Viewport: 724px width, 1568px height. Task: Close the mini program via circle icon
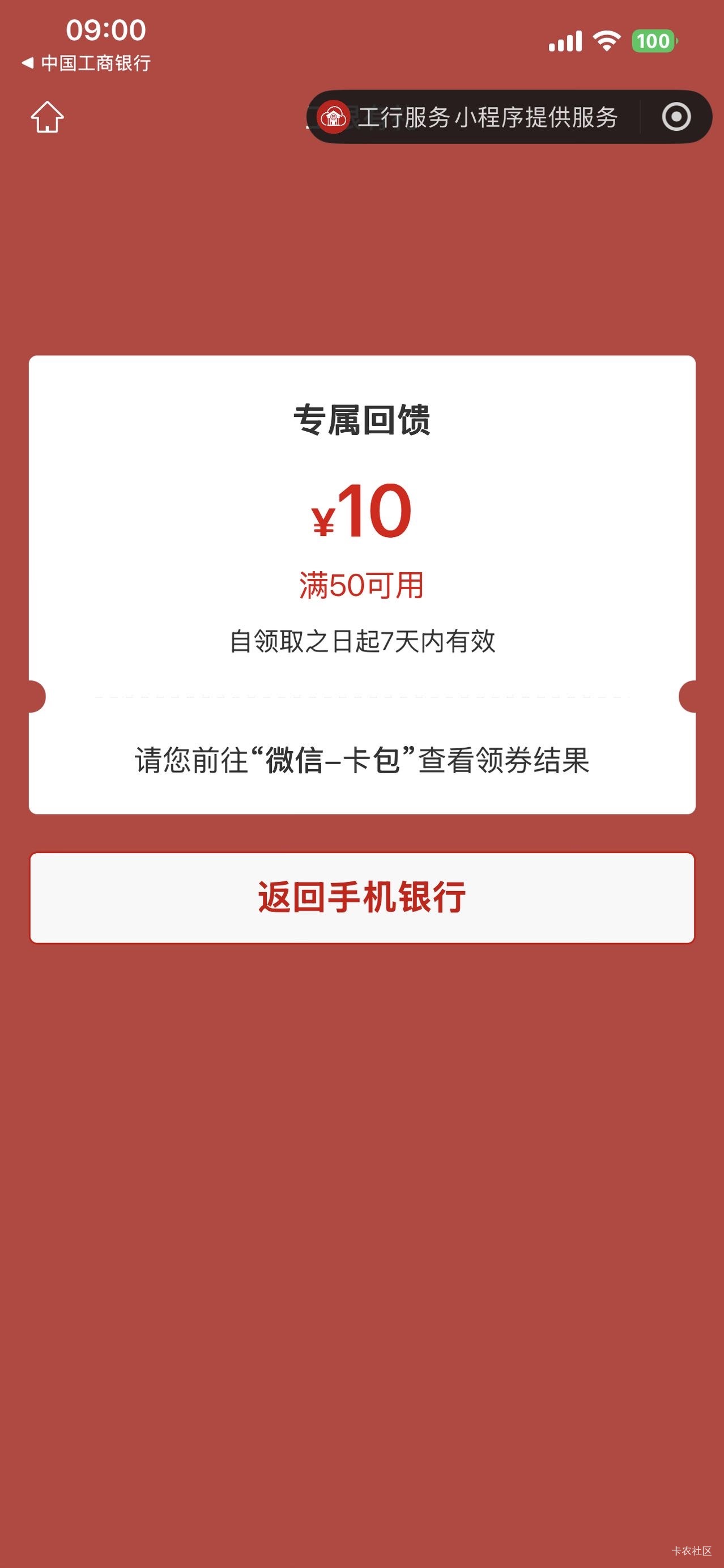[x=676, y=117]
